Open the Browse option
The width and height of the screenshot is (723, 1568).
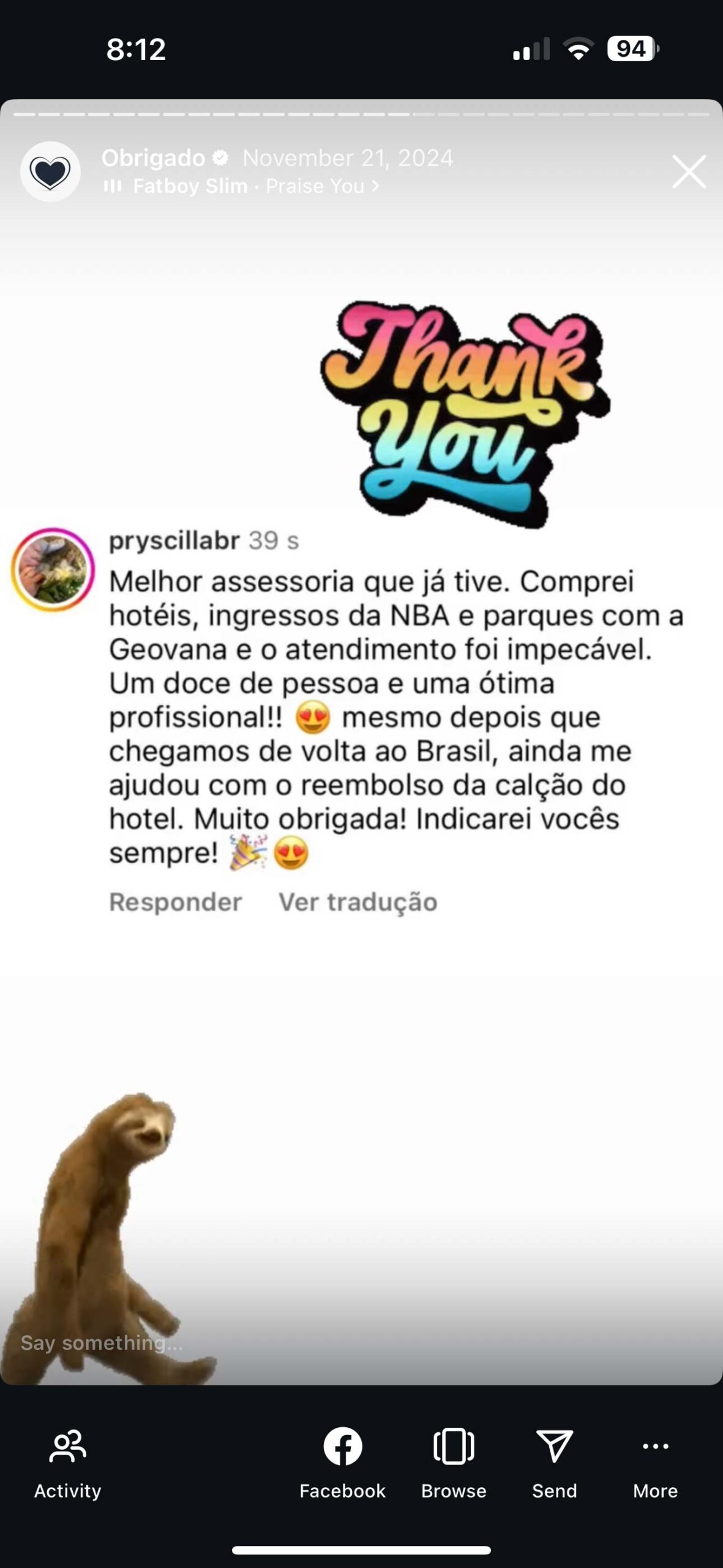454,1464
